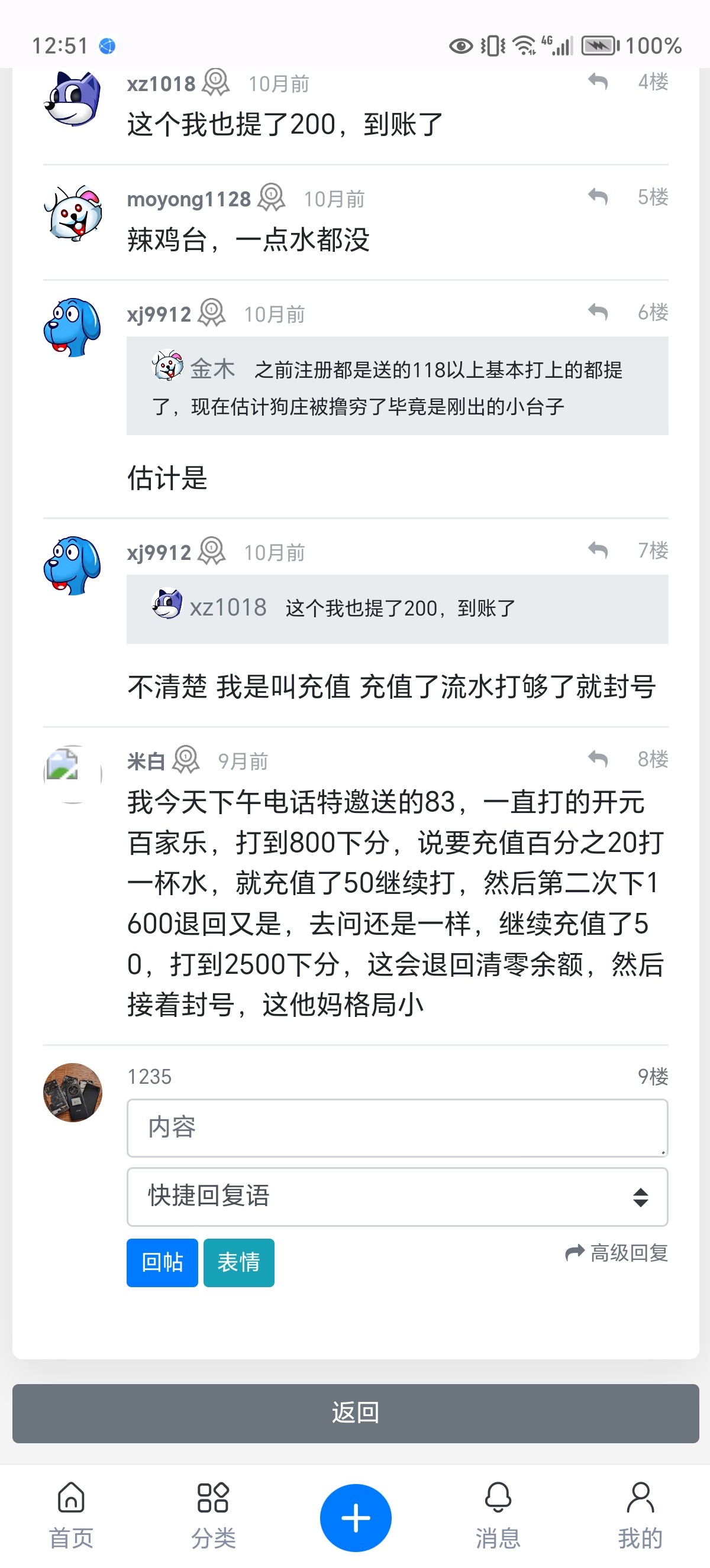
Task: View xz1018's avatar profile on floor 4
Action: tap(73, 99)
